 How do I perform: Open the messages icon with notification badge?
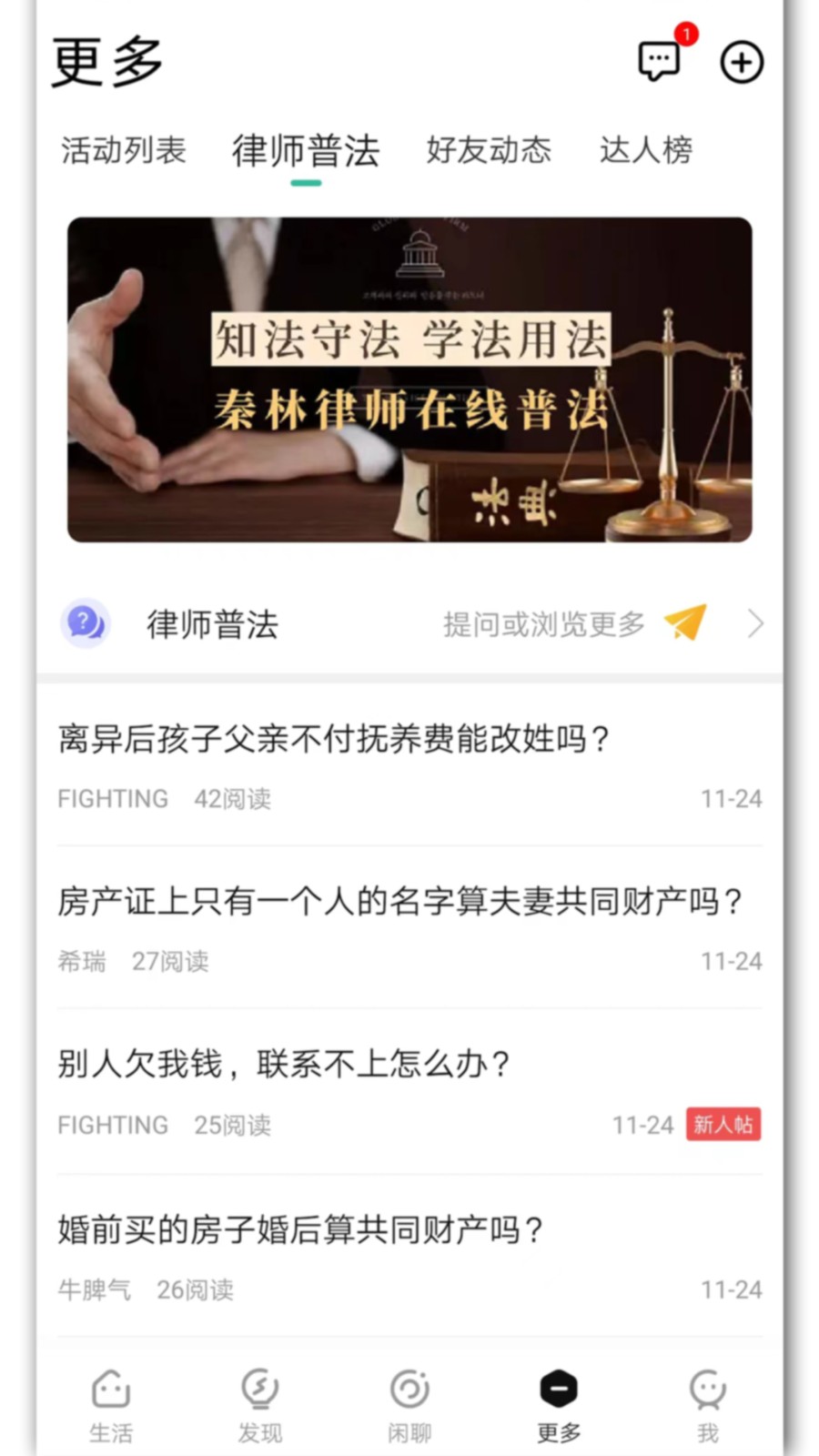(x=659, y=62)
